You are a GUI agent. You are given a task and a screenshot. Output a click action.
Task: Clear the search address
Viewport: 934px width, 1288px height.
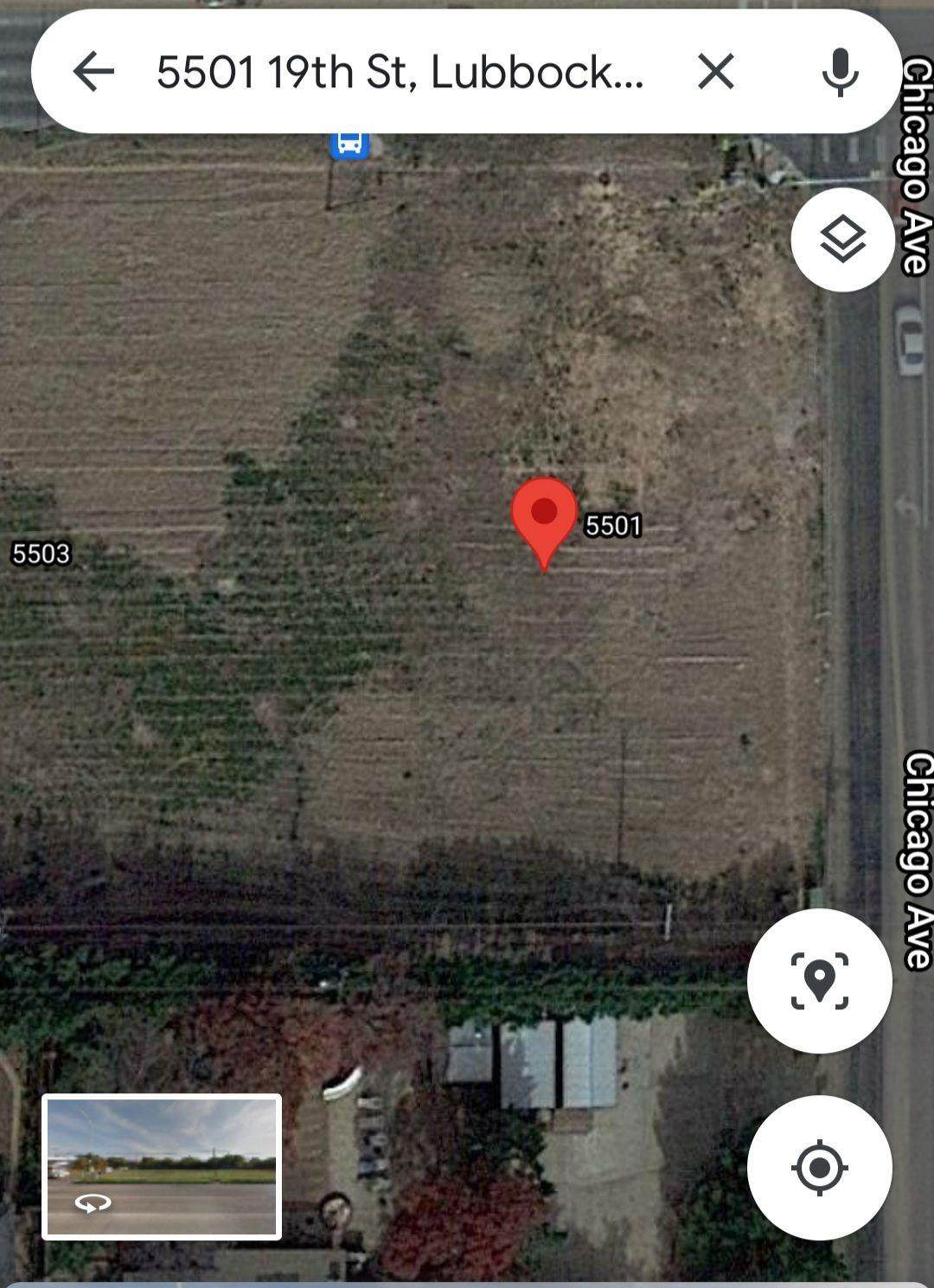click(x=715, y=71)
